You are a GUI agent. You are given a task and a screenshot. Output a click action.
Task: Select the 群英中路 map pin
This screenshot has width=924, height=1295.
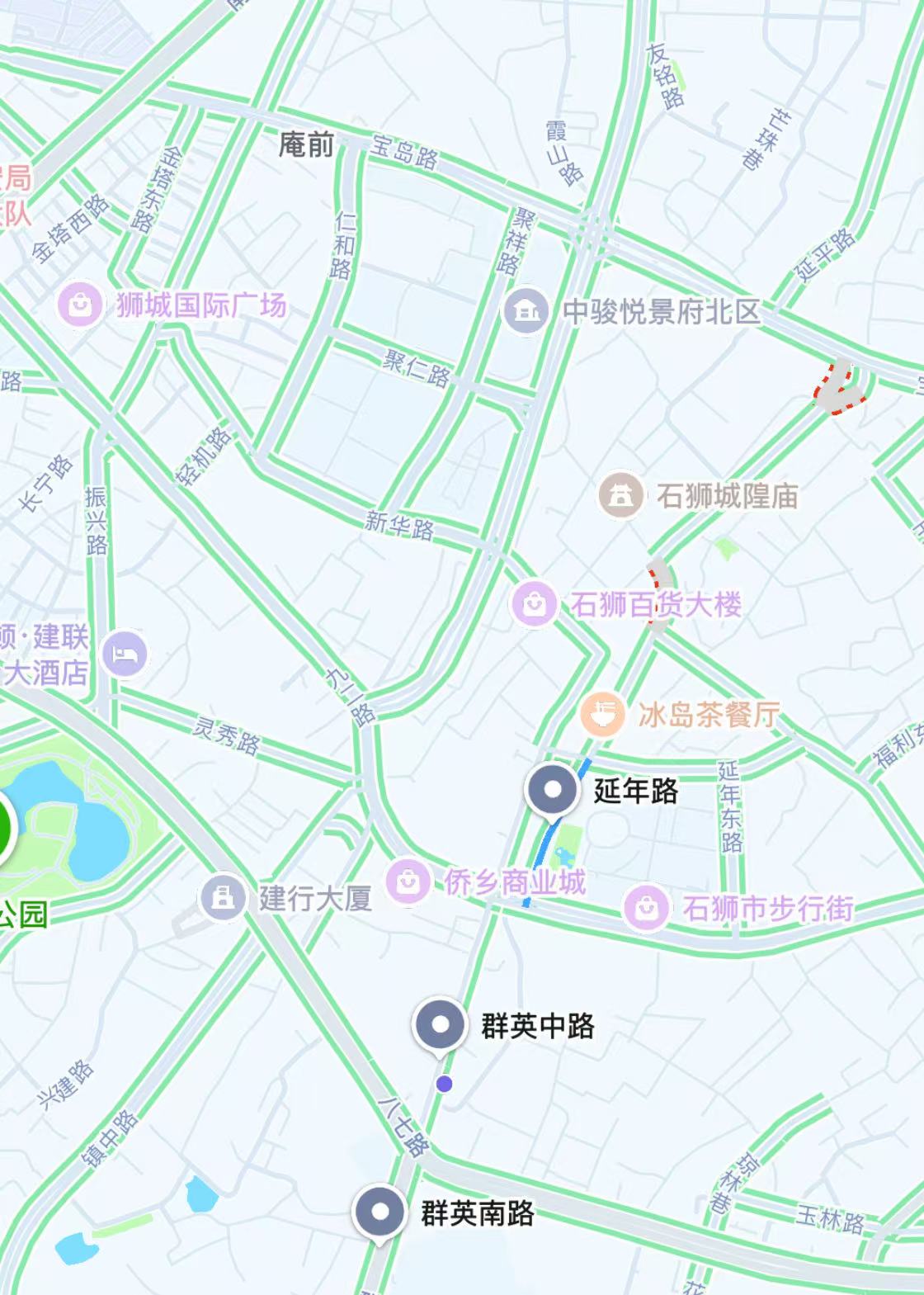click(x=441, y=1024)
